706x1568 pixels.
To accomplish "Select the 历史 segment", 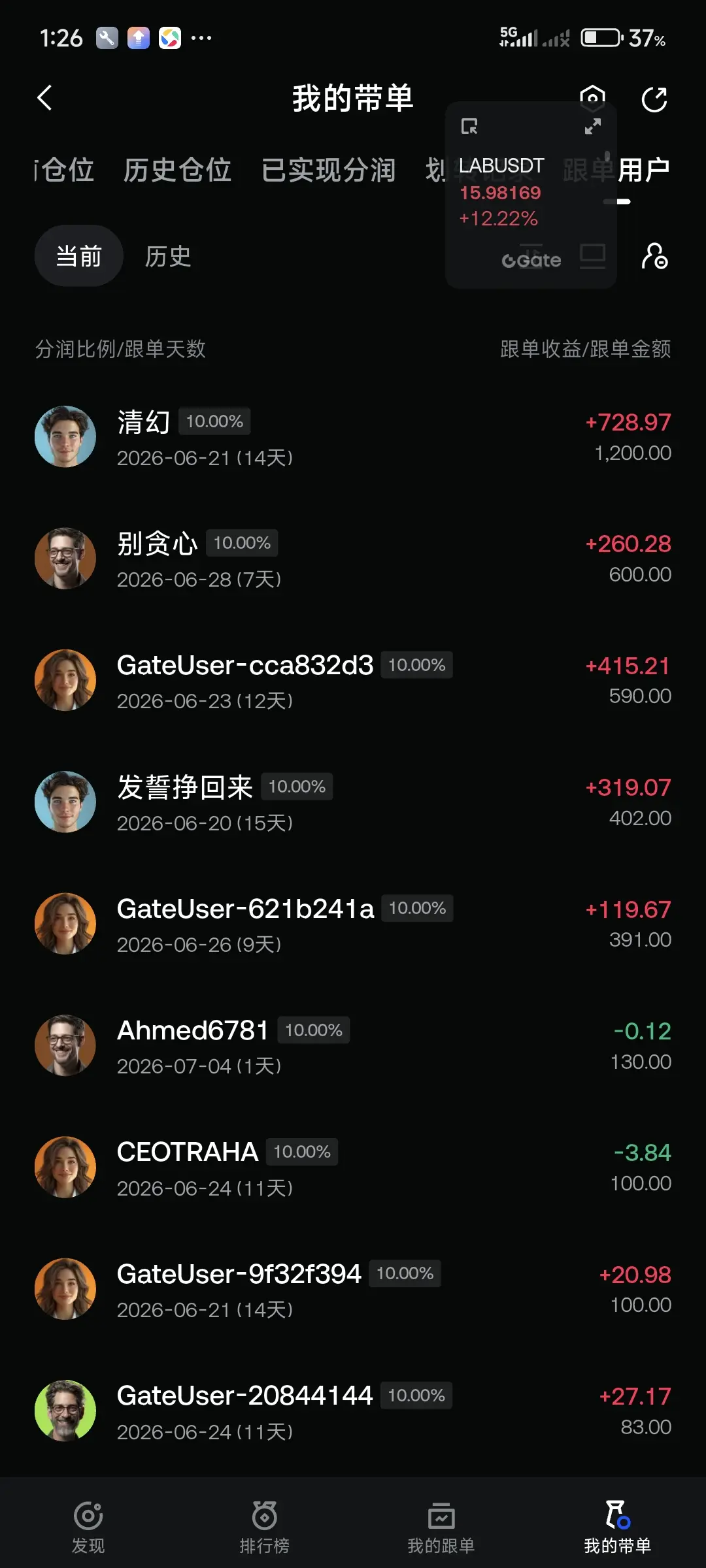I will pyautogui.click(x=168, y=256).
